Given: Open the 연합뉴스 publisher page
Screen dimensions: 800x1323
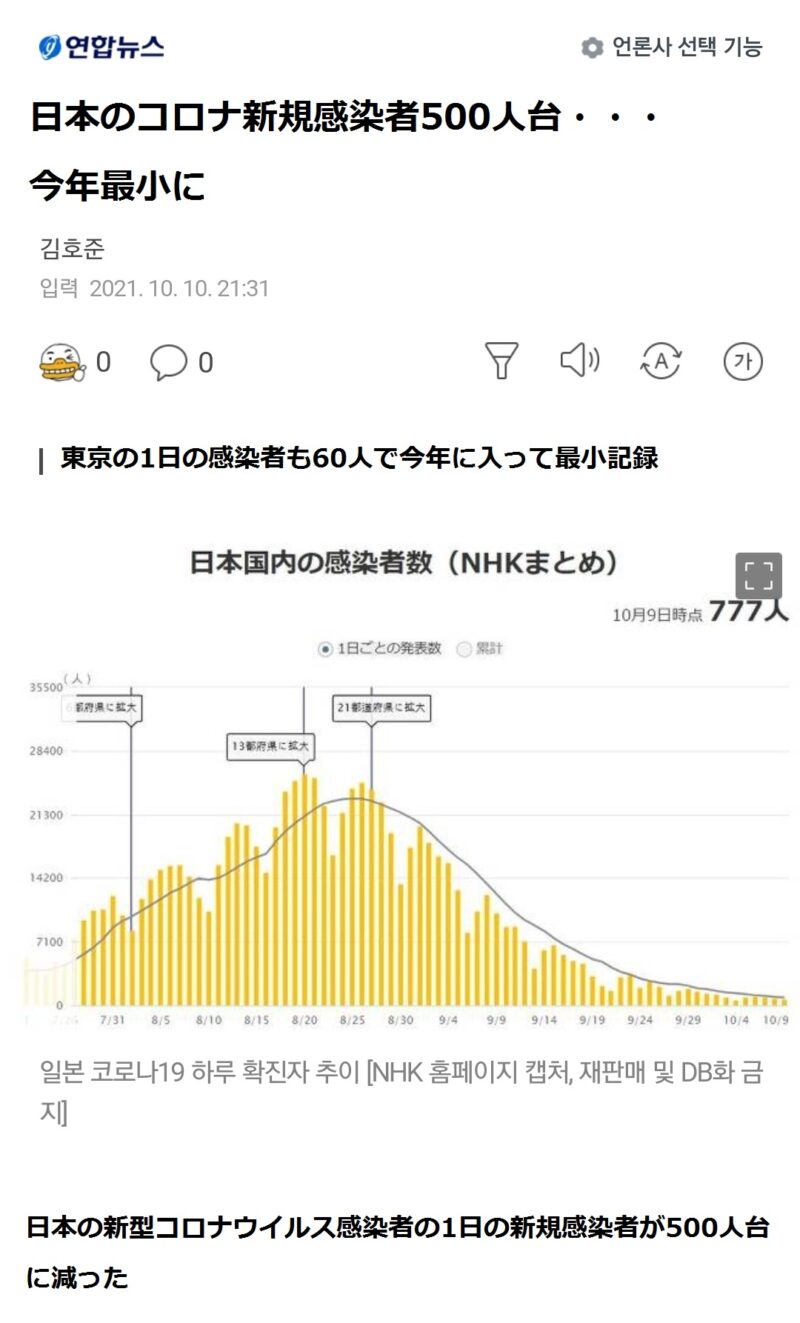Looking at the screenshot, I should 101,47.
